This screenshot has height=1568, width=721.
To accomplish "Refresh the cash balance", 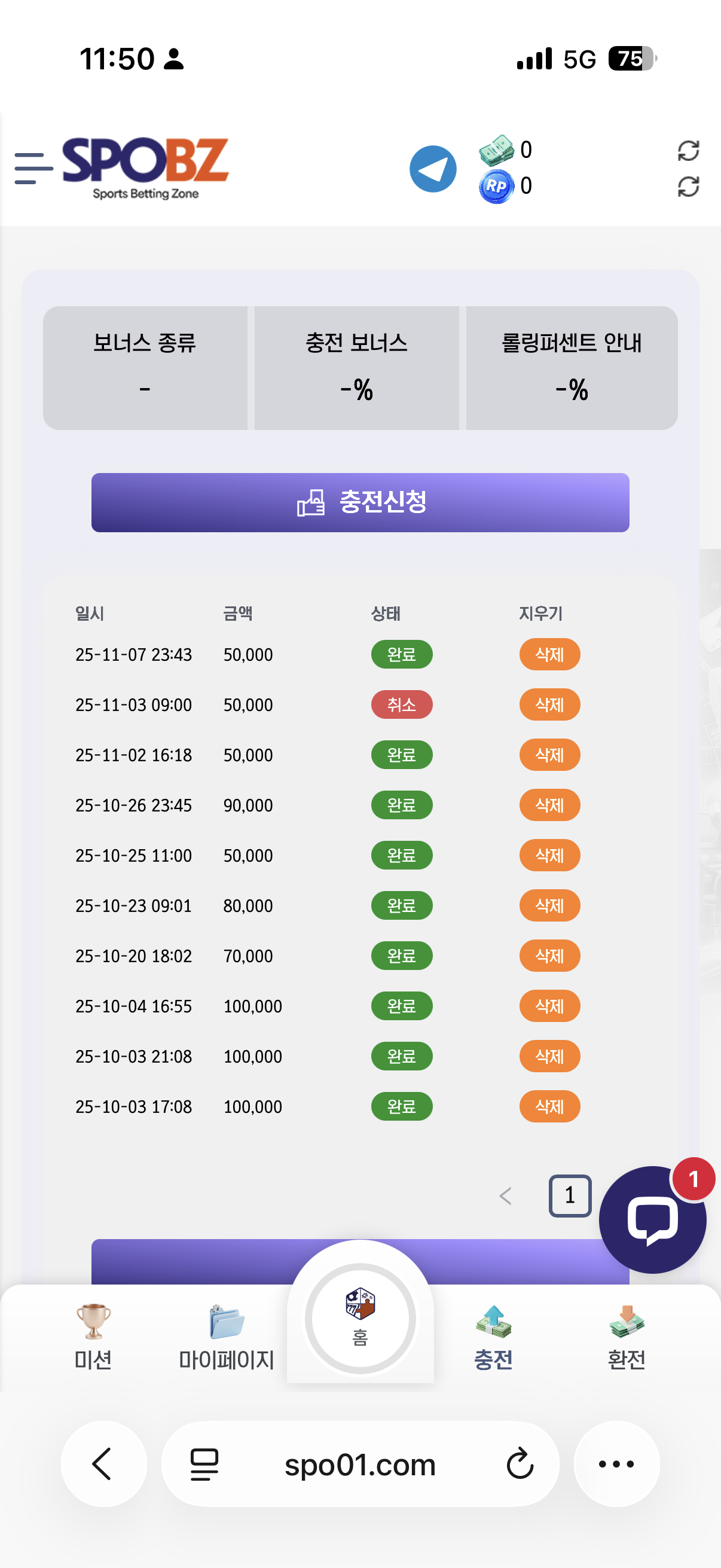I will 688,150.
